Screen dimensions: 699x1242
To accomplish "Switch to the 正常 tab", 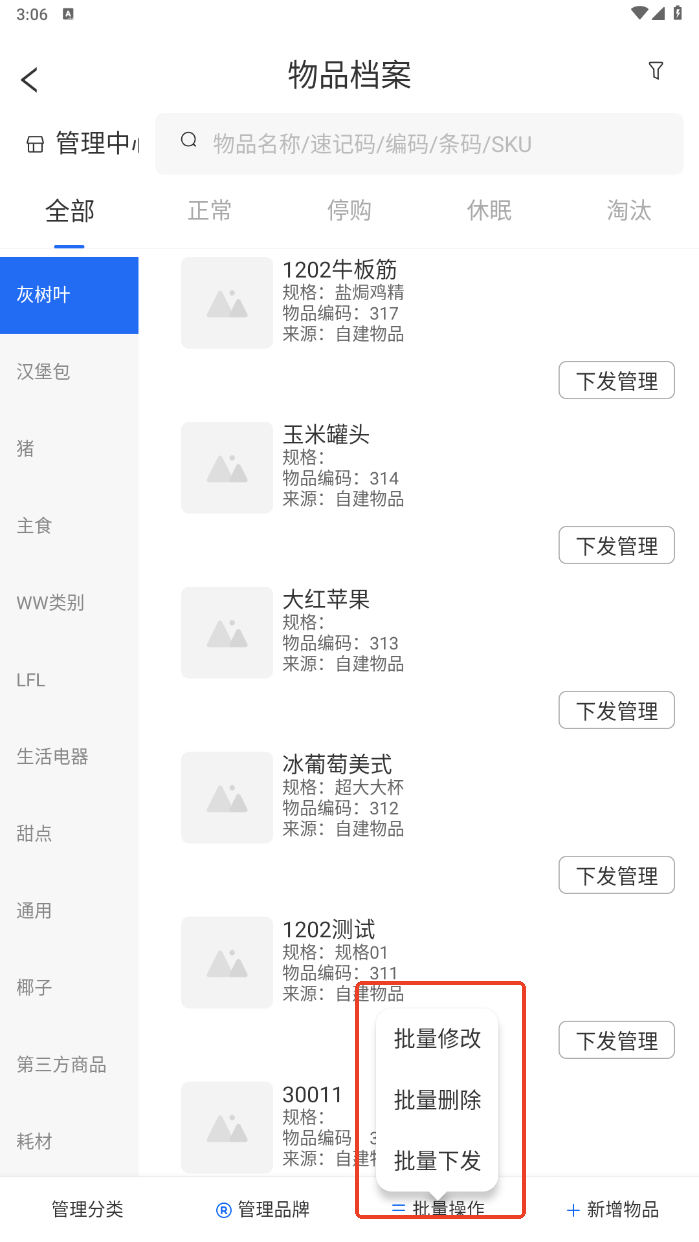I will coord(210,211).
